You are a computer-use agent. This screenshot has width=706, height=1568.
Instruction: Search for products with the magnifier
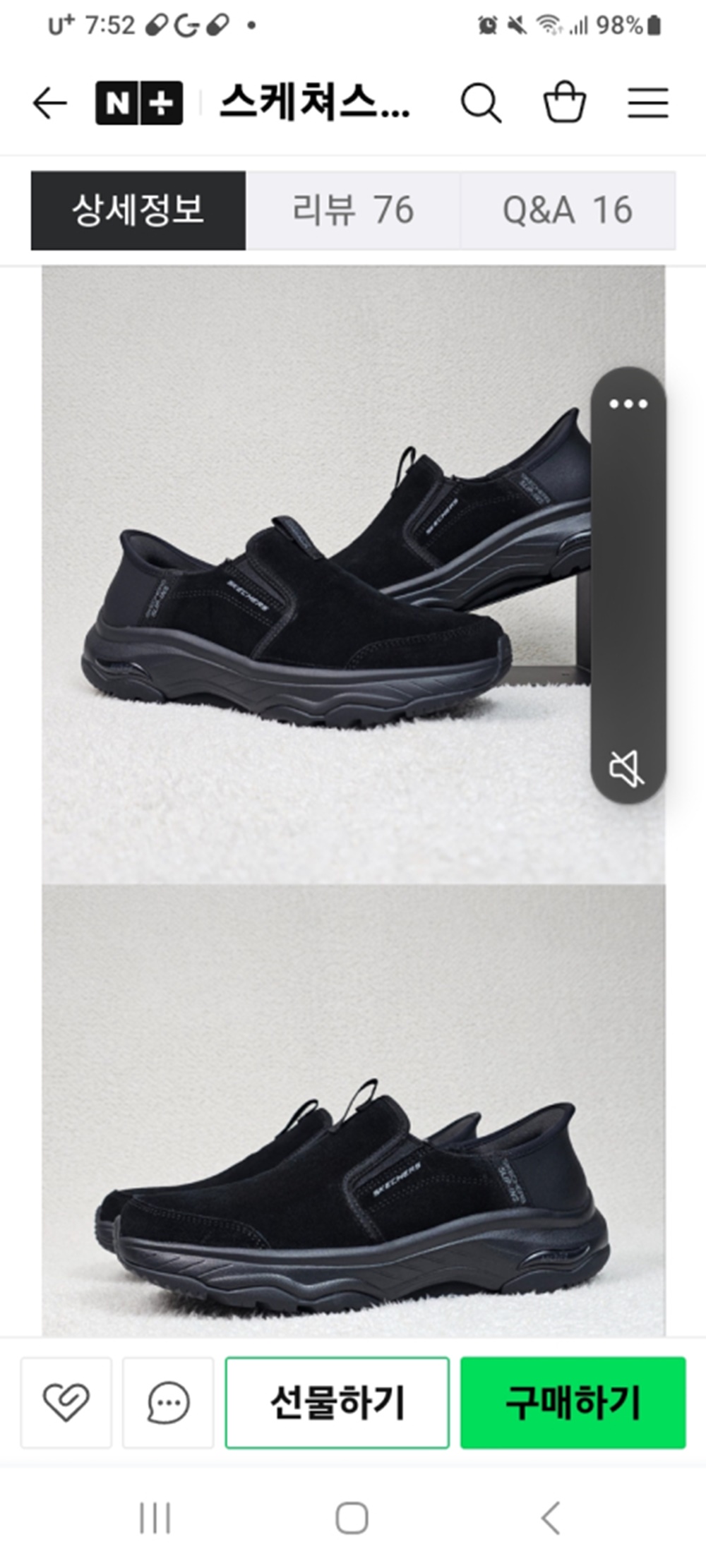(x=481, y=104)
